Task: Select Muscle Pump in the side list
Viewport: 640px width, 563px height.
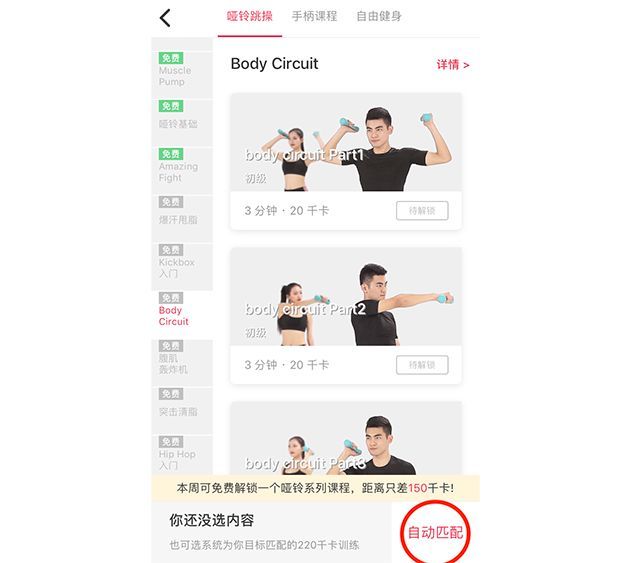Action: coord(181,70)
